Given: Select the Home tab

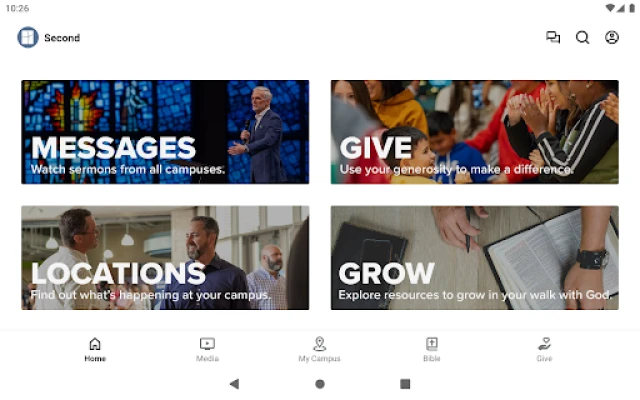Looking at the screenshot, I should coord(95,349).
